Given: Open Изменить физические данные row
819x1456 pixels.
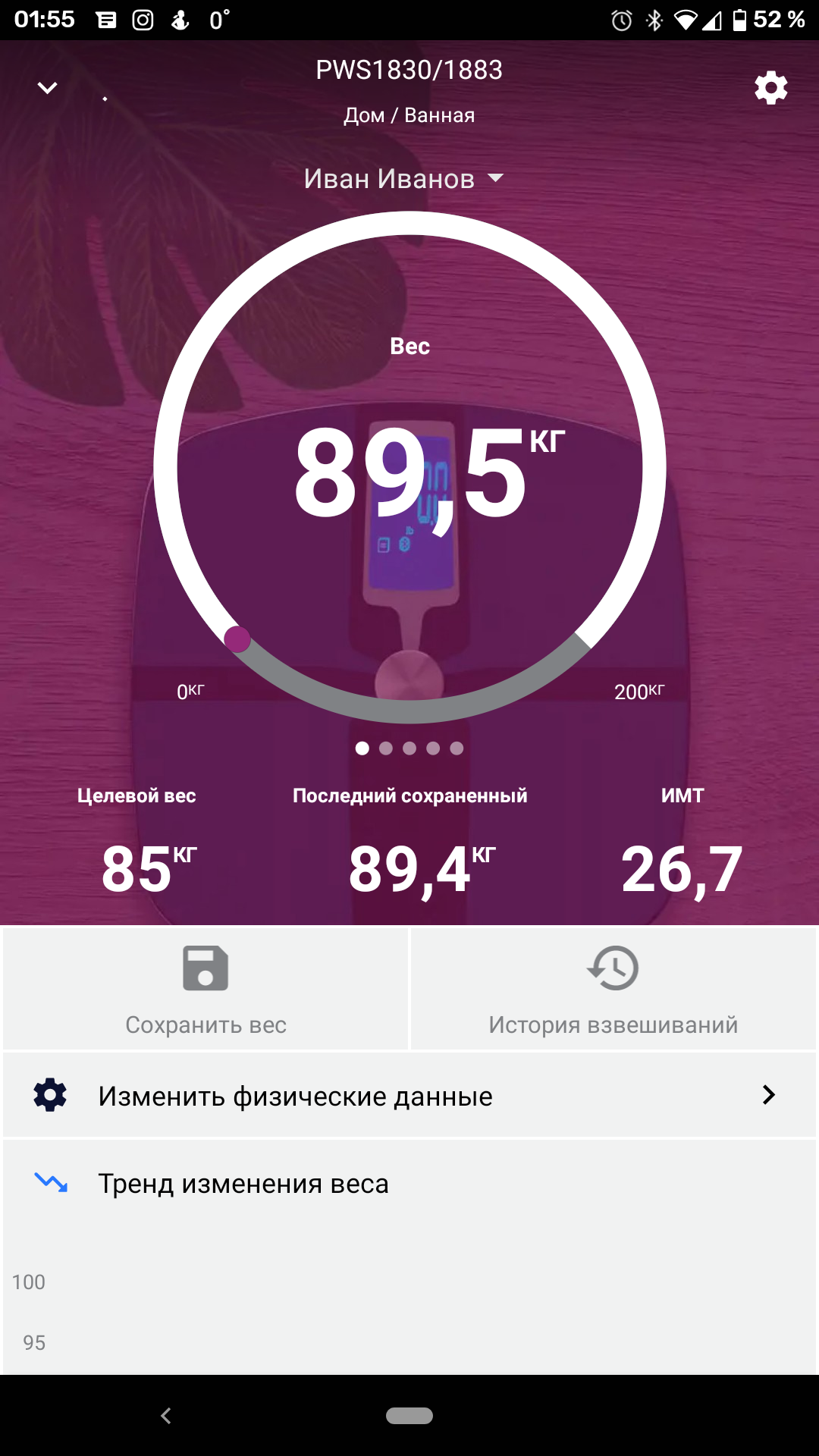Looking at the screenshot, I should (409, 1095).
